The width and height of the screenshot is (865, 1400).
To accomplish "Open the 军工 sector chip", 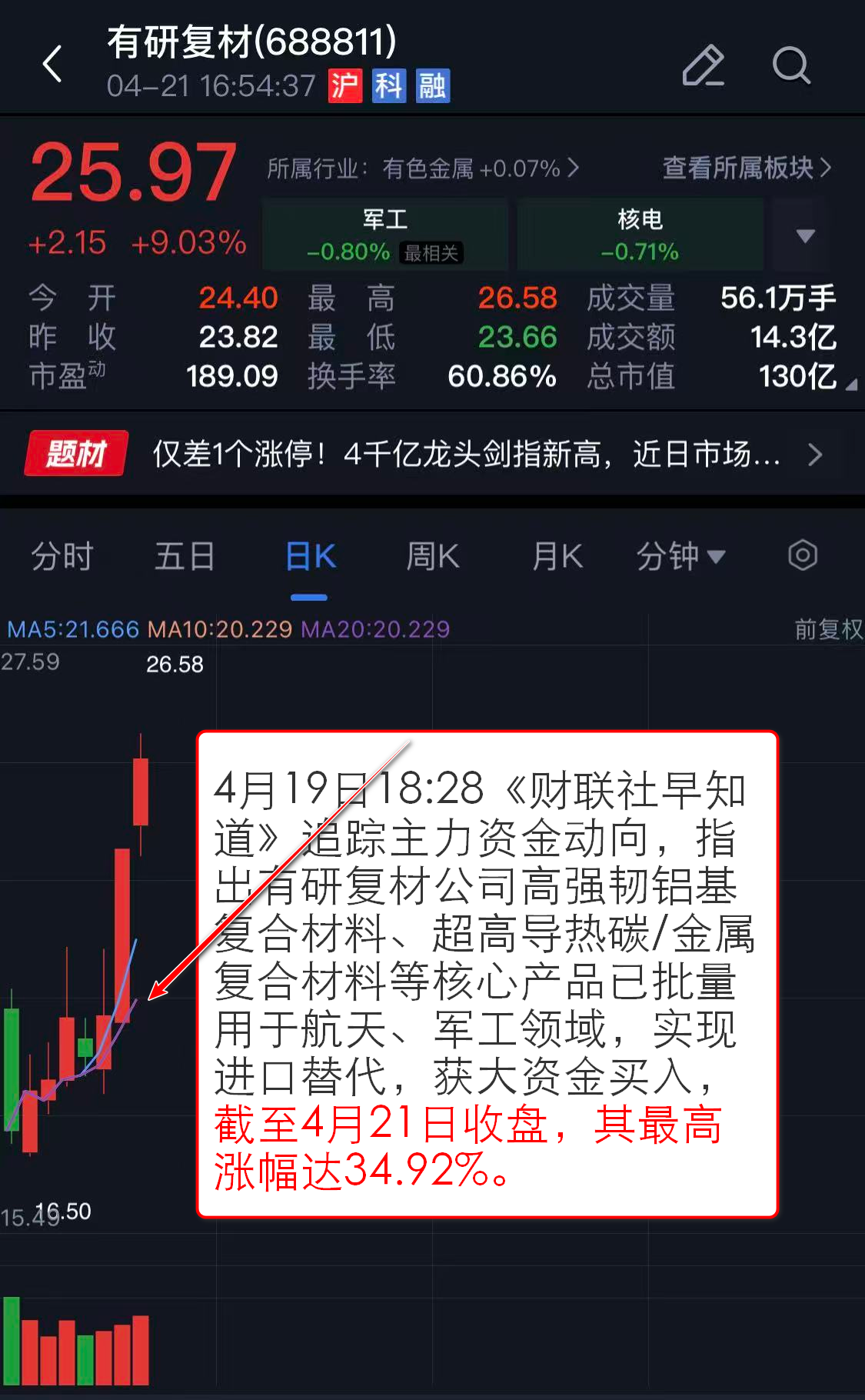I will (x=385, y=235).
